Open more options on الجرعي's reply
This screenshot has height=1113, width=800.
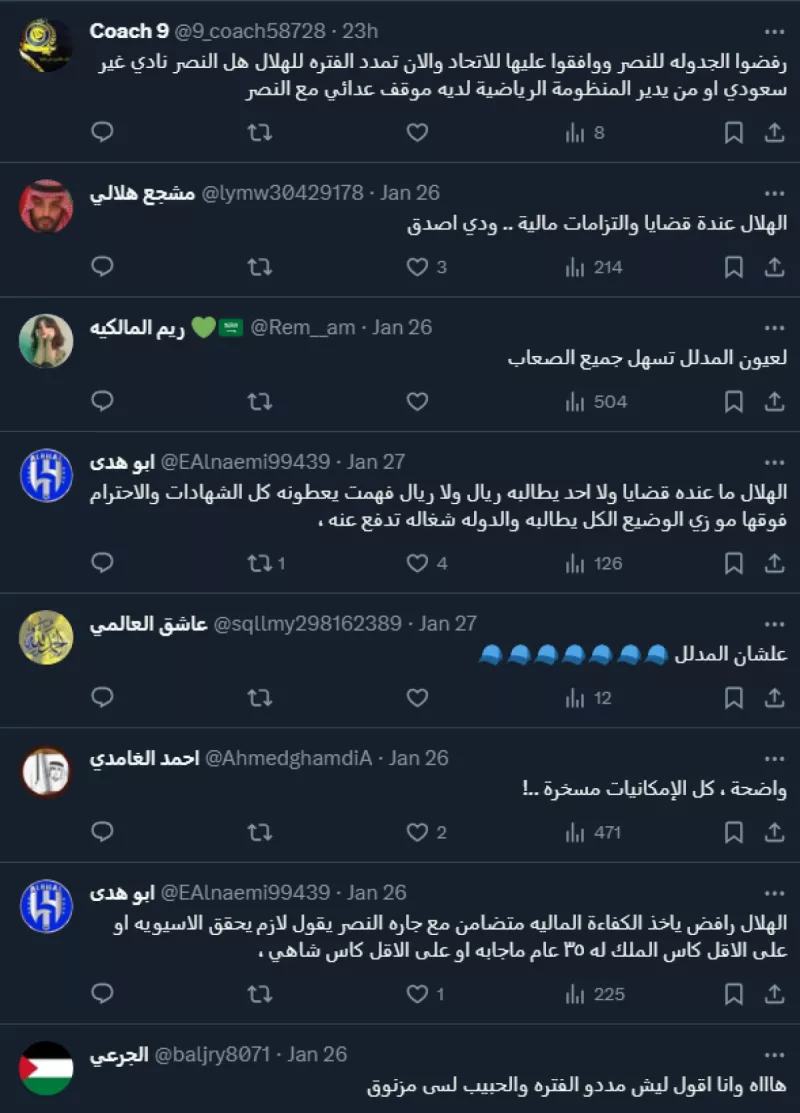point(773,1053)
